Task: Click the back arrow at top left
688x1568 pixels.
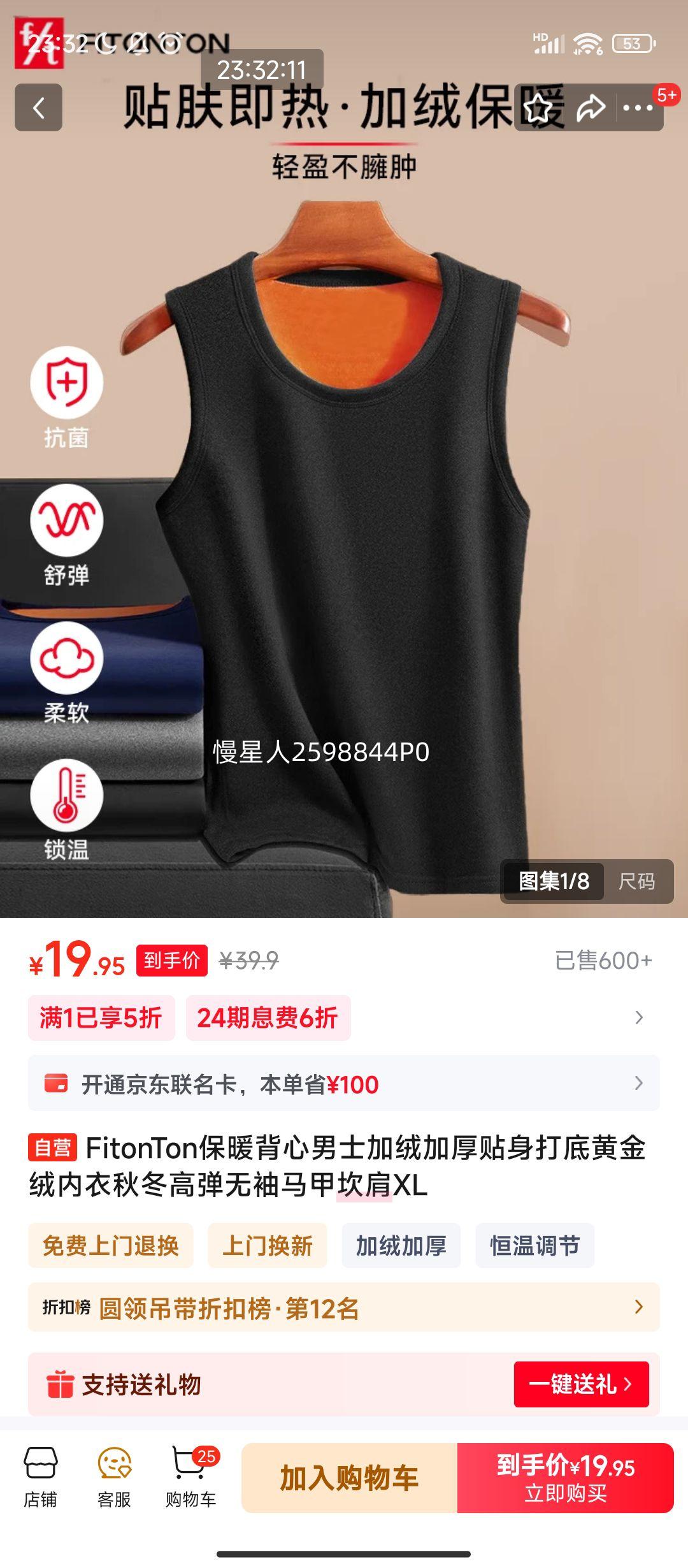Action: coord(39,108)
